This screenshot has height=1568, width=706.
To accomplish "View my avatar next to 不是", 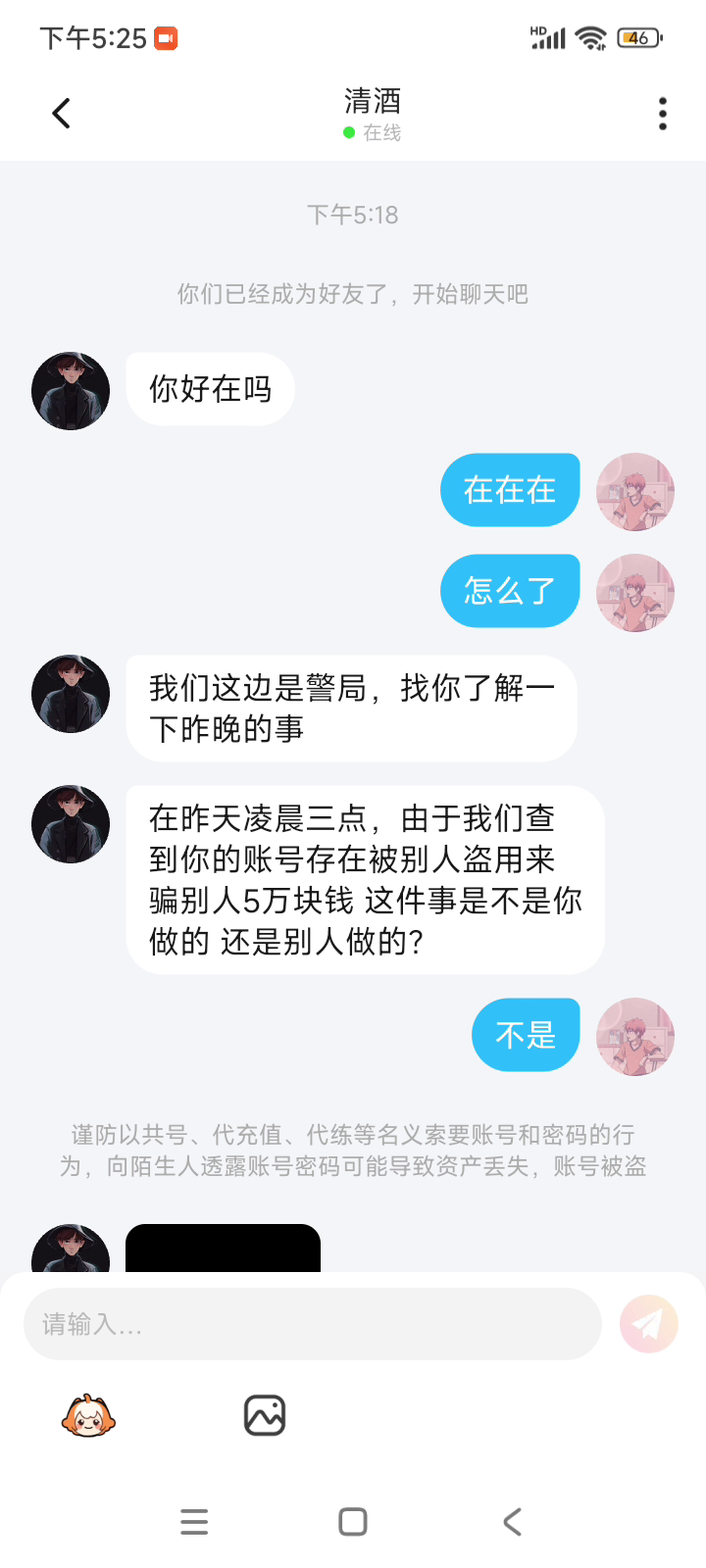I will pyautogui.click(x=635, y=1037).
